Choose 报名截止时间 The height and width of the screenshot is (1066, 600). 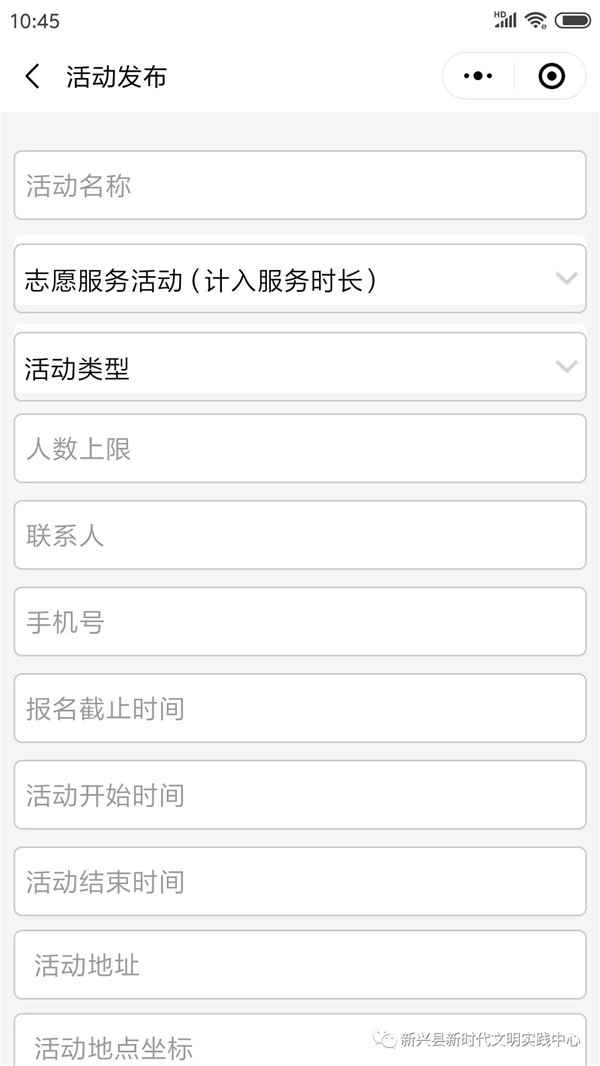click(300, 708)
